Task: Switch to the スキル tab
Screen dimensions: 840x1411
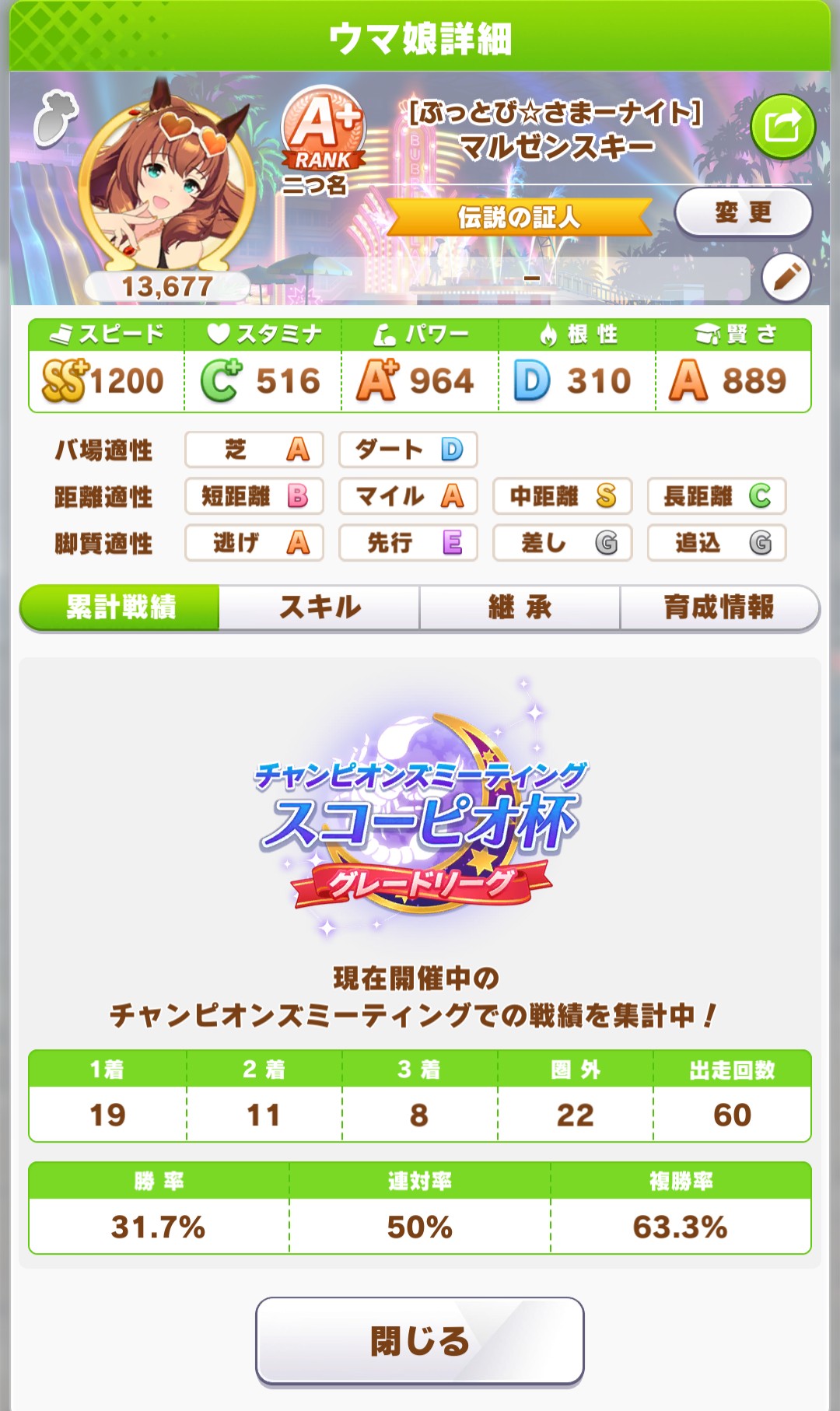Action: [320, 607]
